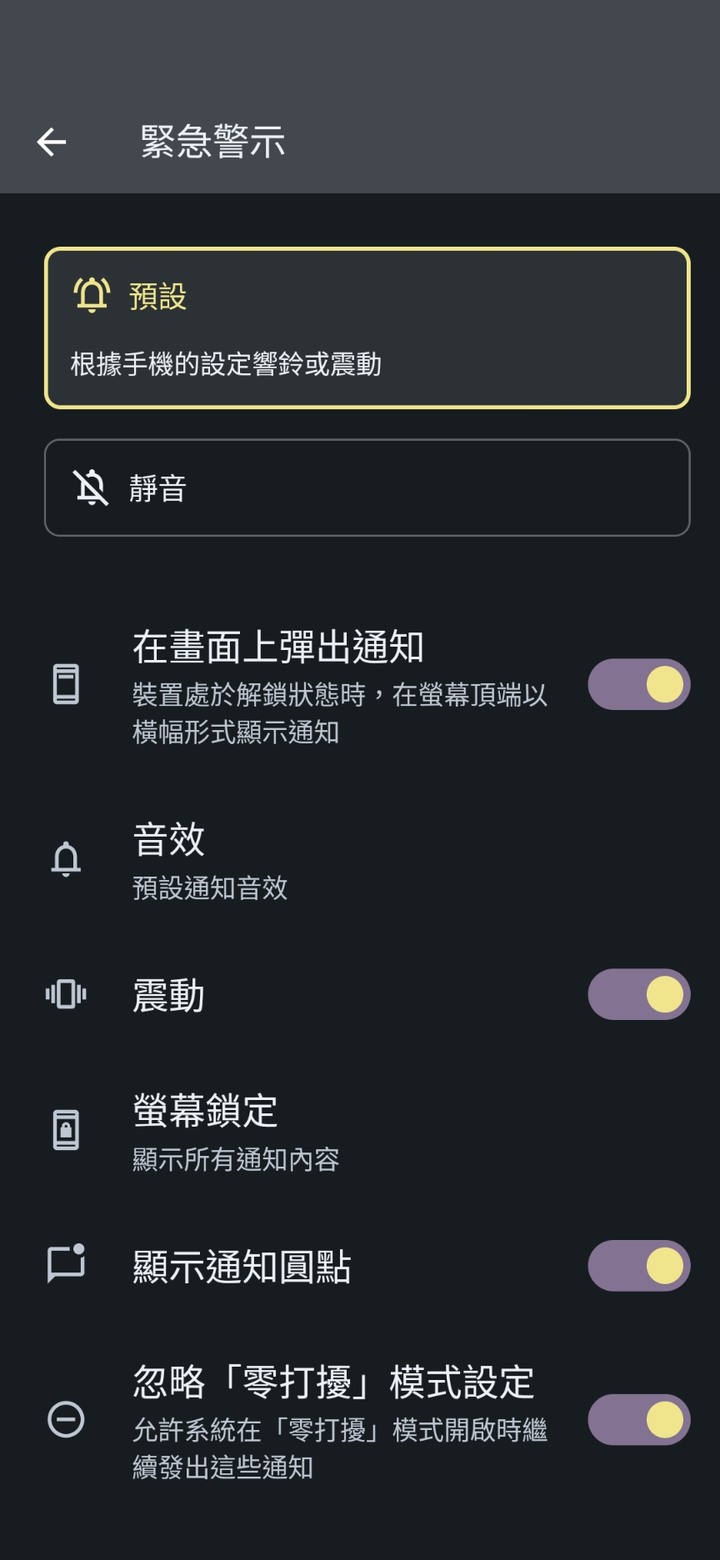Toggle 在畫面上彈出通知 switch

pos(639,685)
